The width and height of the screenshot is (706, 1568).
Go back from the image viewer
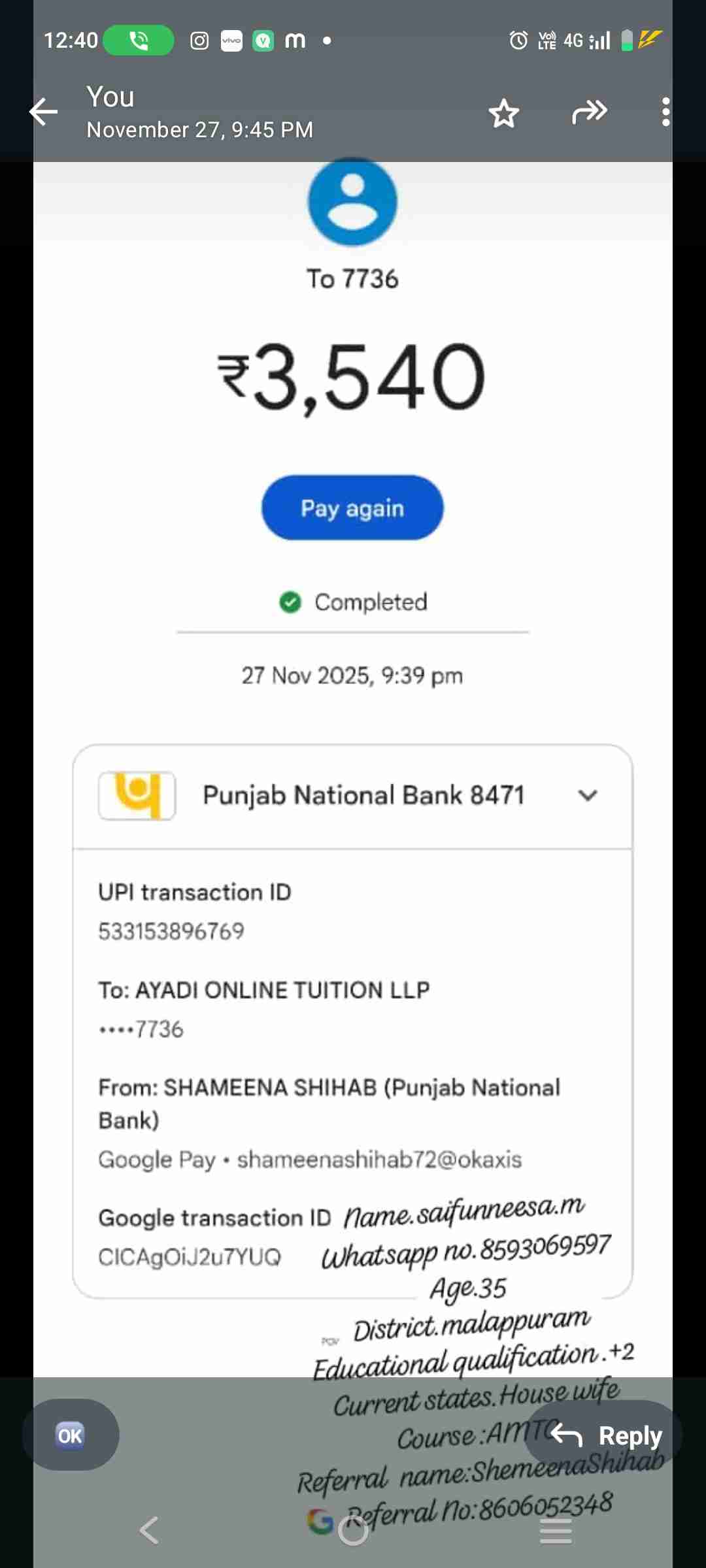point(44,112)
